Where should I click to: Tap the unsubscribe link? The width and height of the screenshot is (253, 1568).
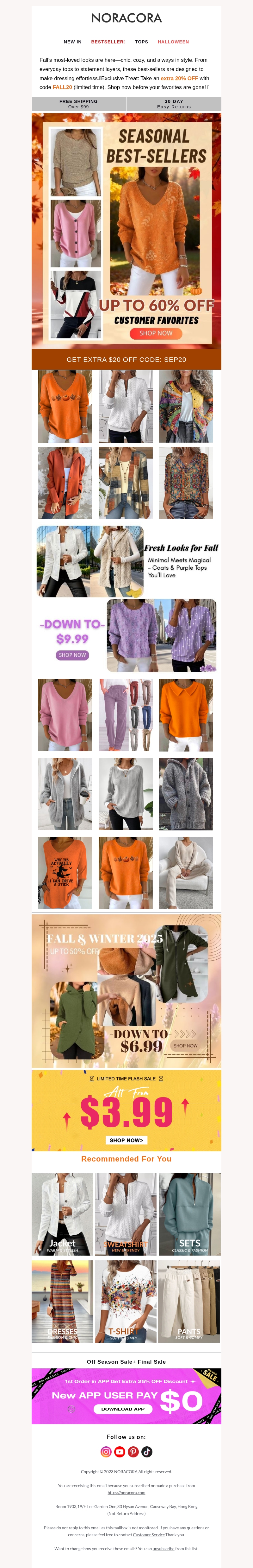click(x=163, y=1549)
